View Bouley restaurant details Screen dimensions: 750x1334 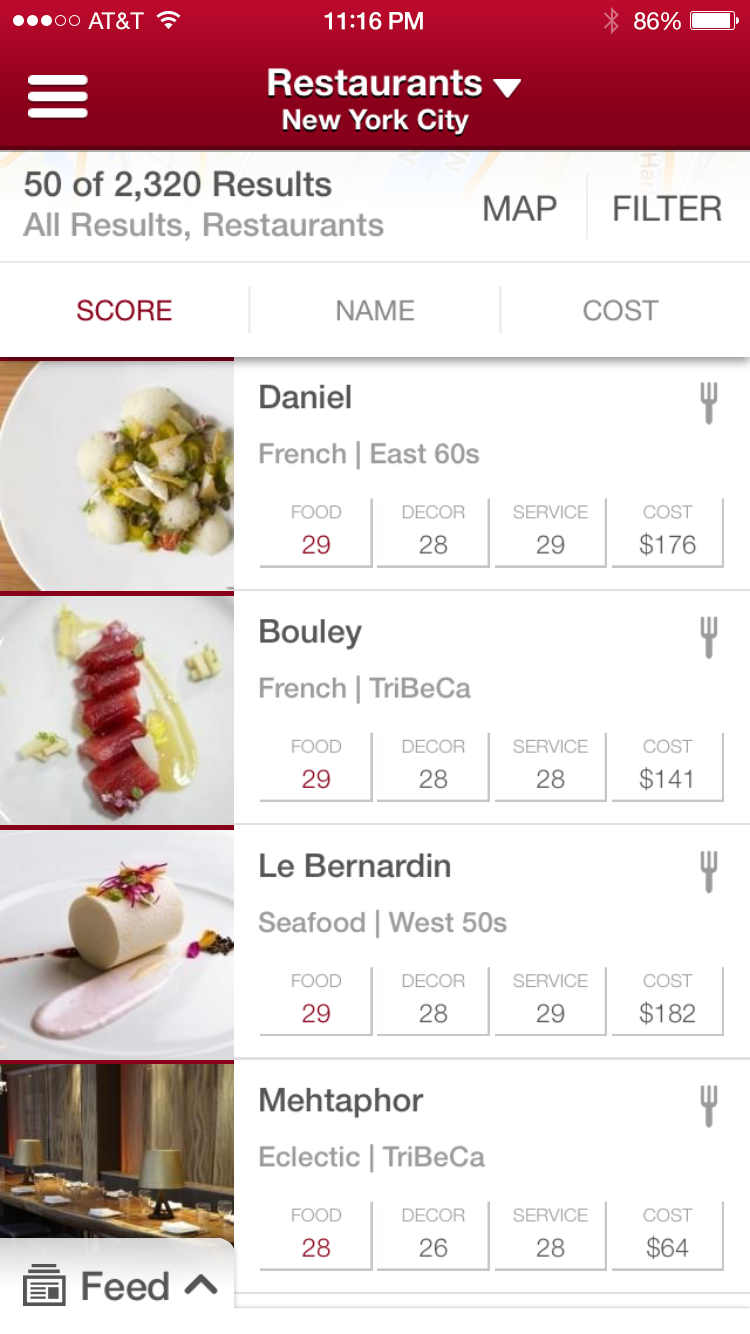click(310, 632)
